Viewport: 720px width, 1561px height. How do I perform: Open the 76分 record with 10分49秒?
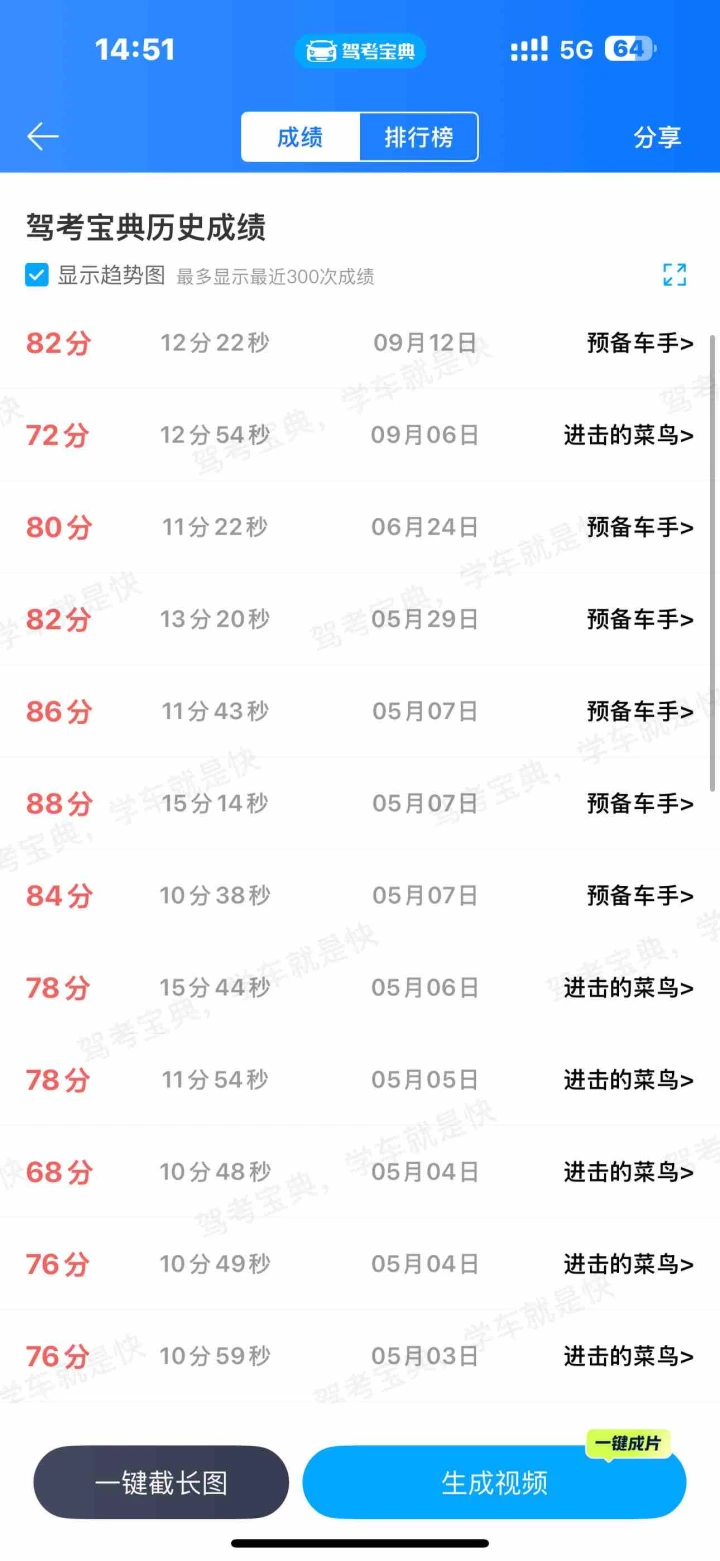point(360,1264)
